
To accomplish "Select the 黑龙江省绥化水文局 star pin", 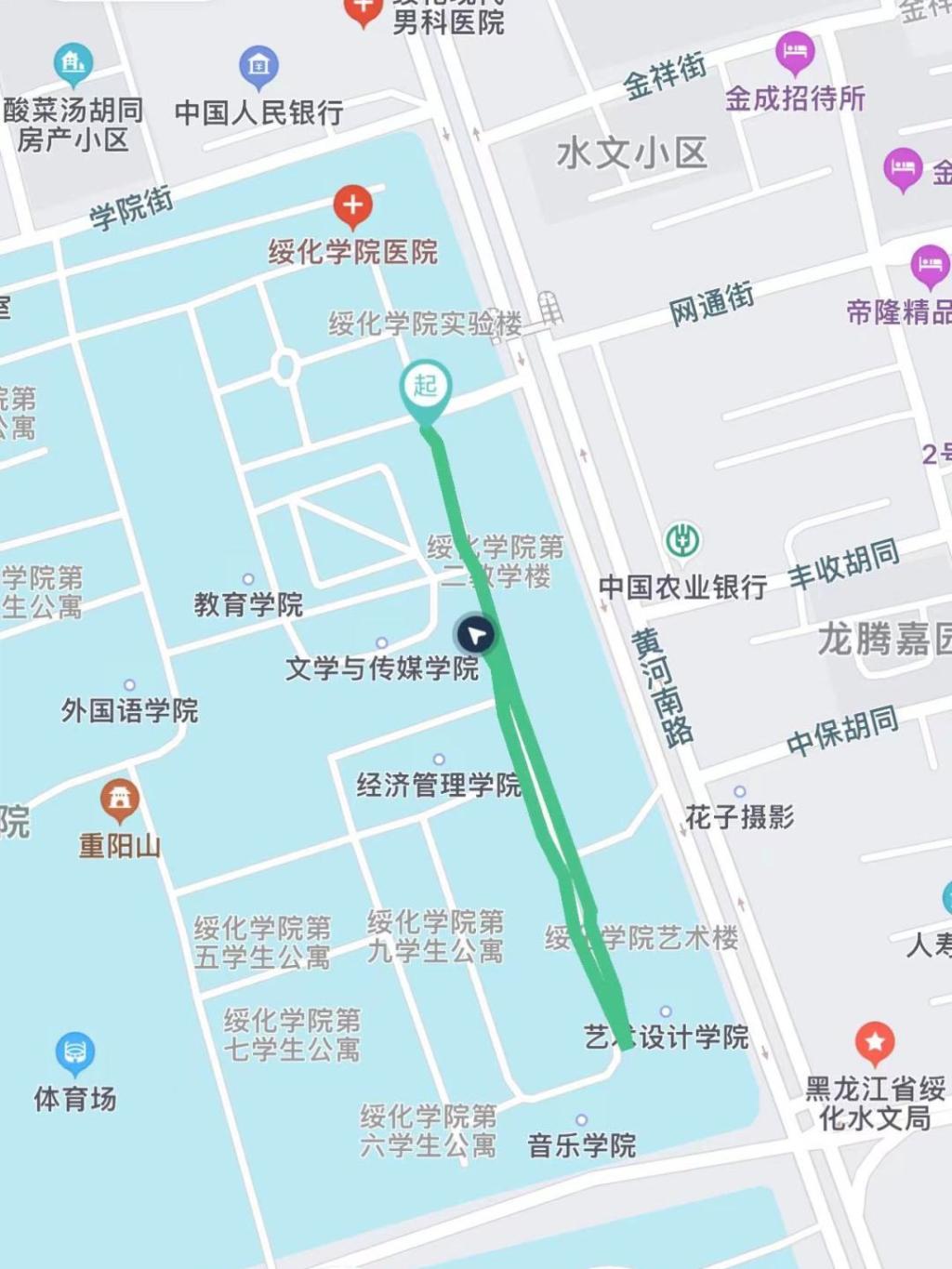I will 874,1043.
